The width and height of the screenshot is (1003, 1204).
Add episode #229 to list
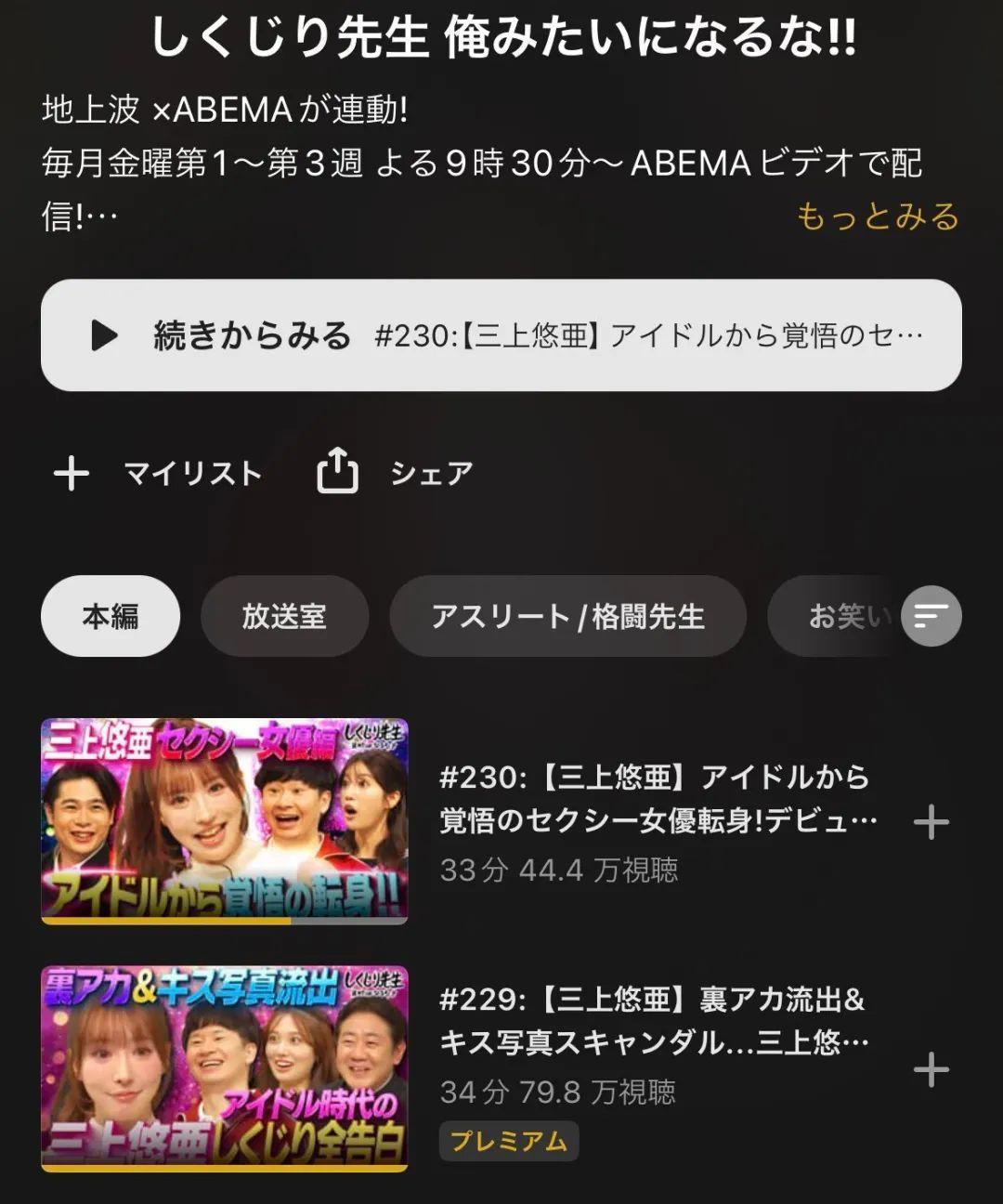pyautogui.click(x=931, y=1070)
